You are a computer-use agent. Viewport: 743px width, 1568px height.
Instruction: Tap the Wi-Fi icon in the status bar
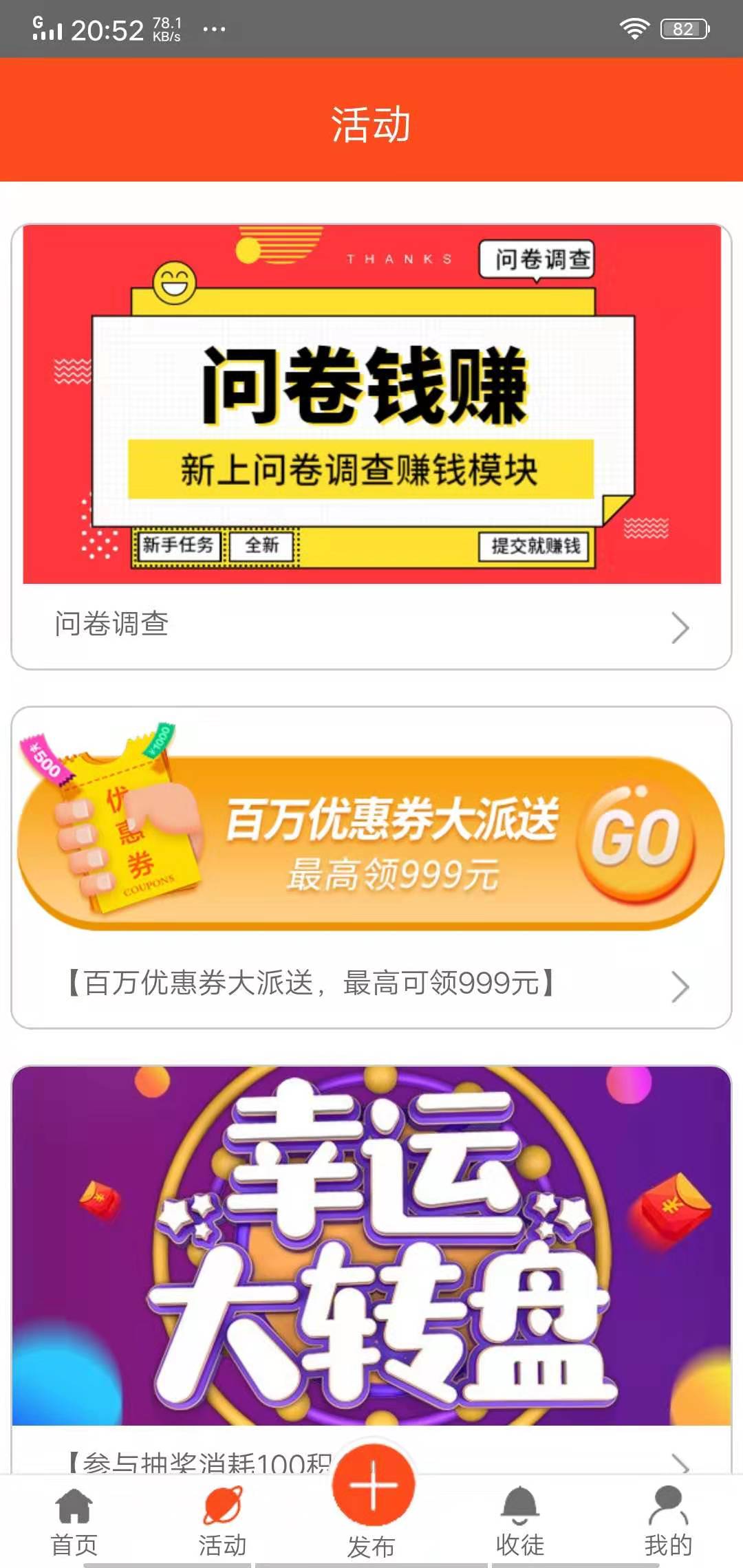634,29
